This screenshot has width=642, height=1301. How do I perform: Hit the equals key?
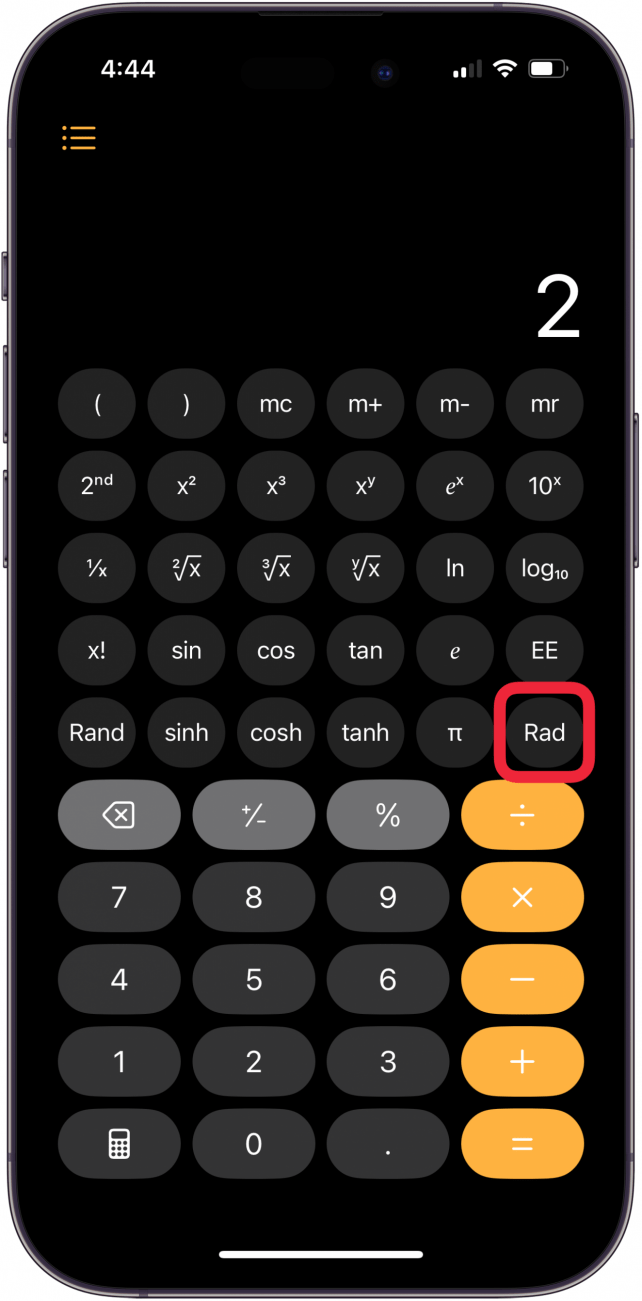click(522, 1143)
